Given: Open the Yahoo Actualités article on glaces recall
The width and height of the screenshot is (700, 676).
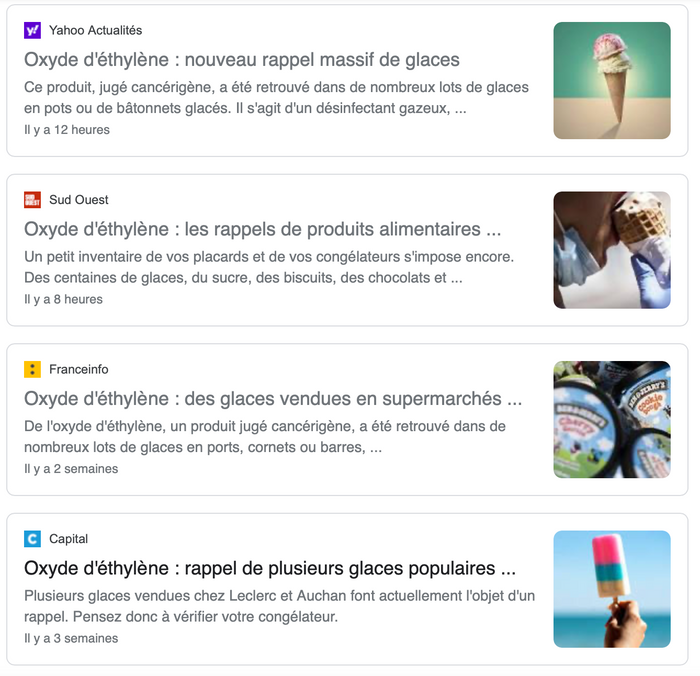Looking at the screenshot, I should [x=242, y=60].
